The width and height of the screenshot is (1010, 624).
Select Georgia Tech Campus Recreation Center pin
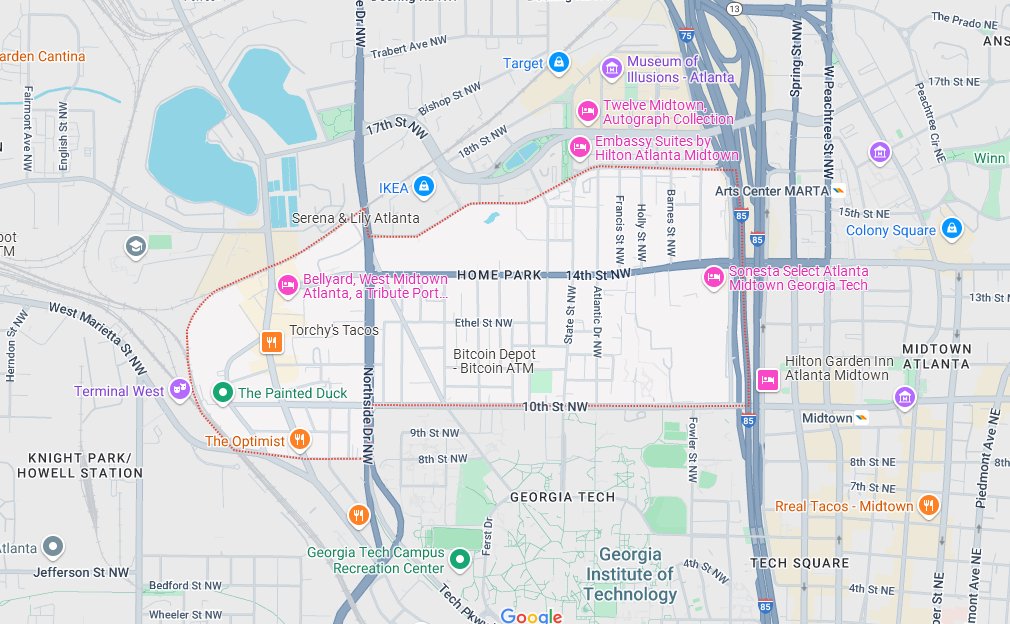tap(459, 559)
